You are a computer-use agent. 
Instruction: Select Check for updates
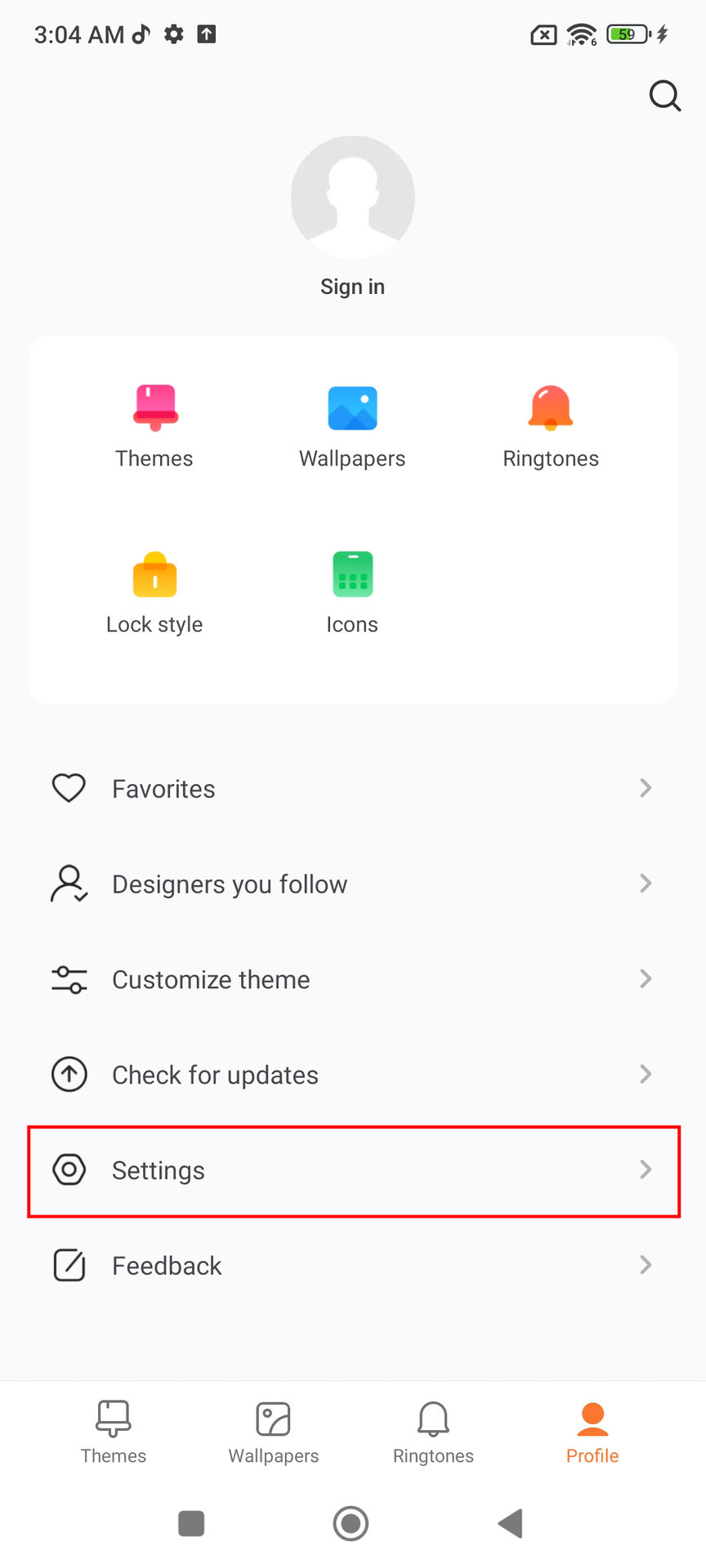[x=353, y=1075]
